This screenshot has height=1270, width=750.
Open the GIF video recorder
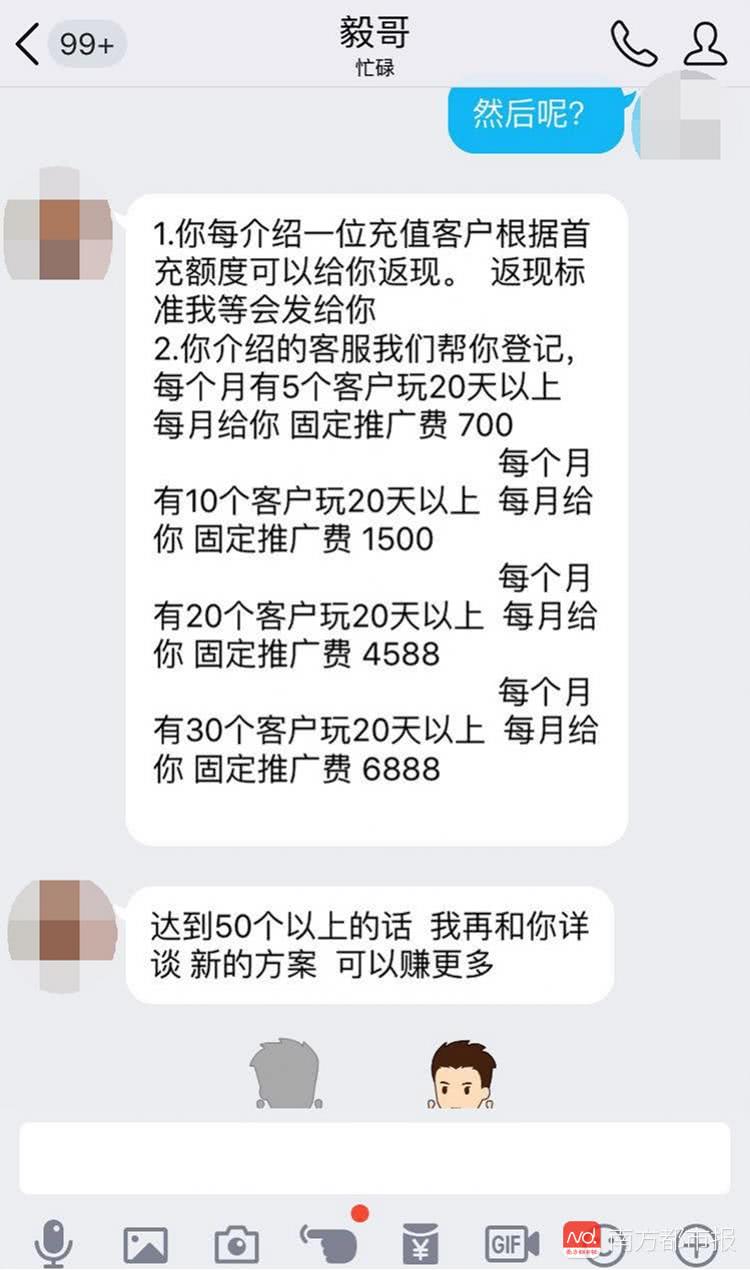[512, 1243]
